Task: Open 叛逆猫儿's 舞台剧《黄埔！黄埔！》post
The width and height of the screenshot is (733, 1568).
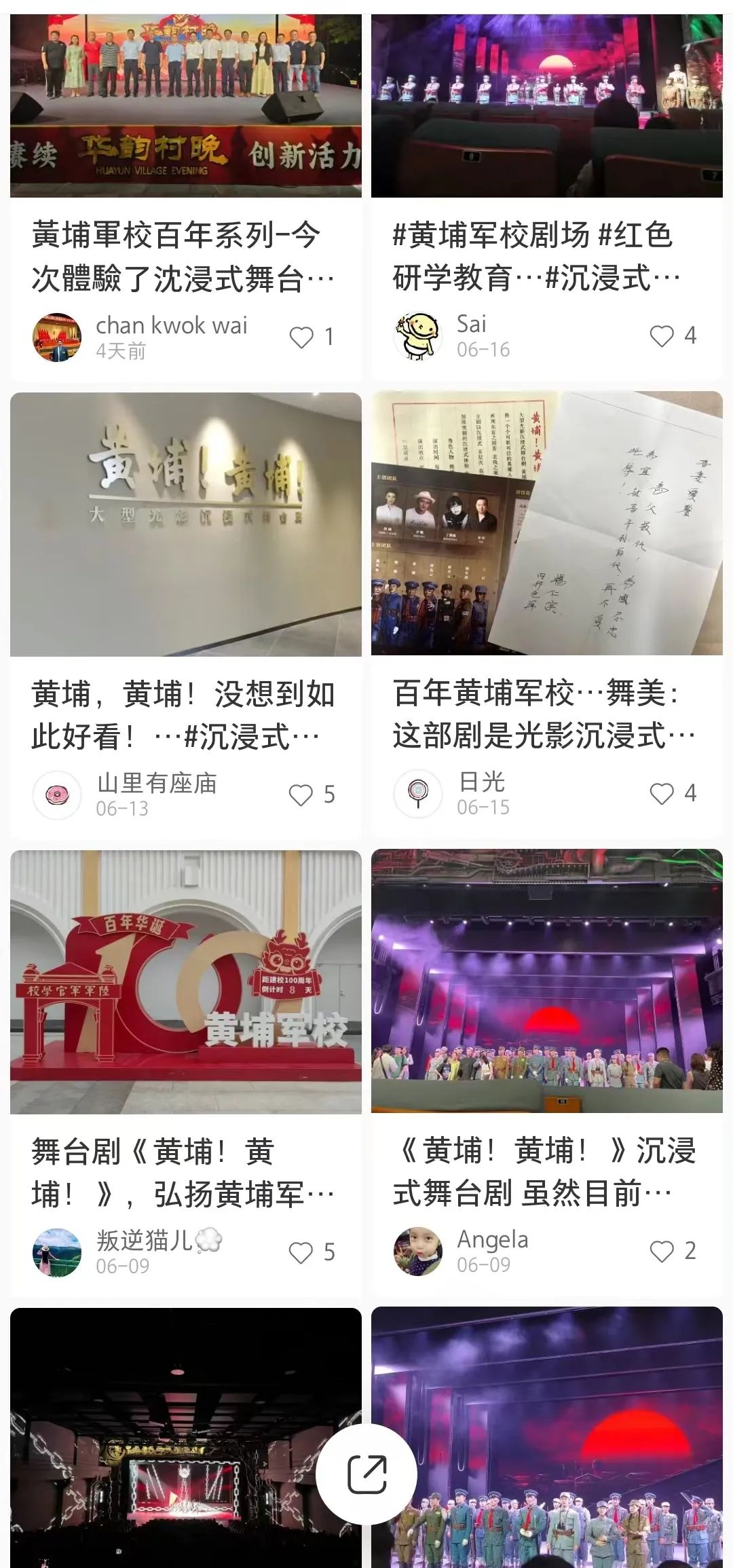Action: [x=183, y=1172]
